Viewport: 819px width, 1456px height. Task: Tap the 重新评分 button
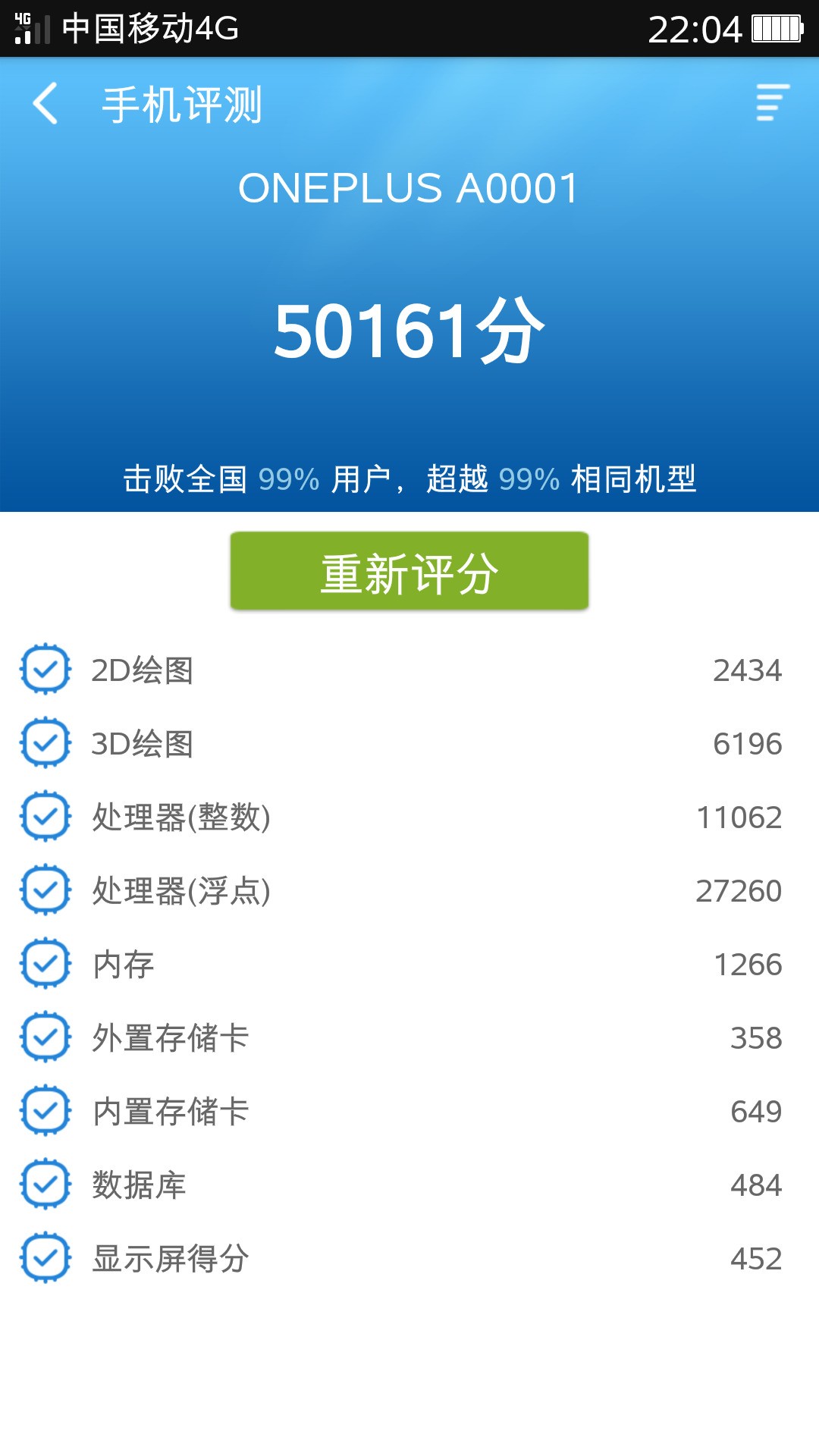click(409, 572)
